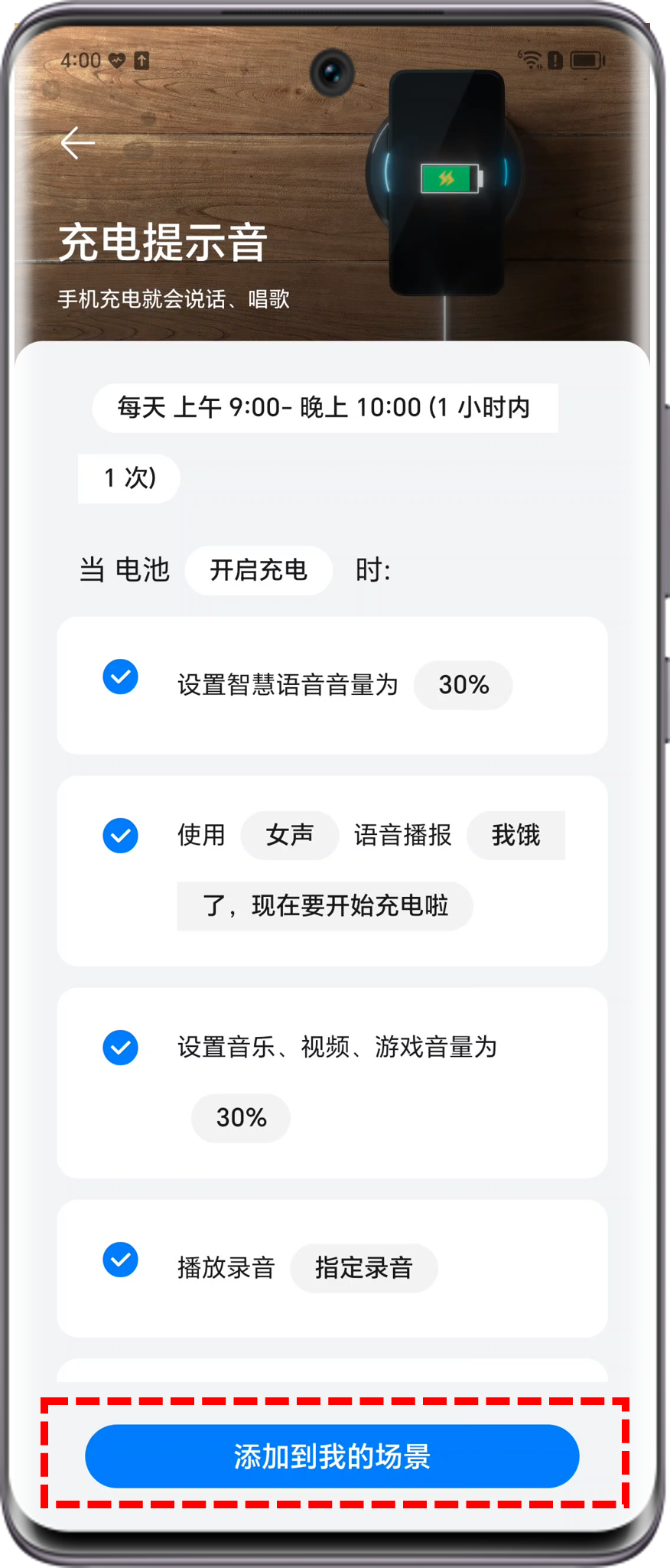Change the 开启充电 battery trigger
The image size is (670, 1568).
259,570
